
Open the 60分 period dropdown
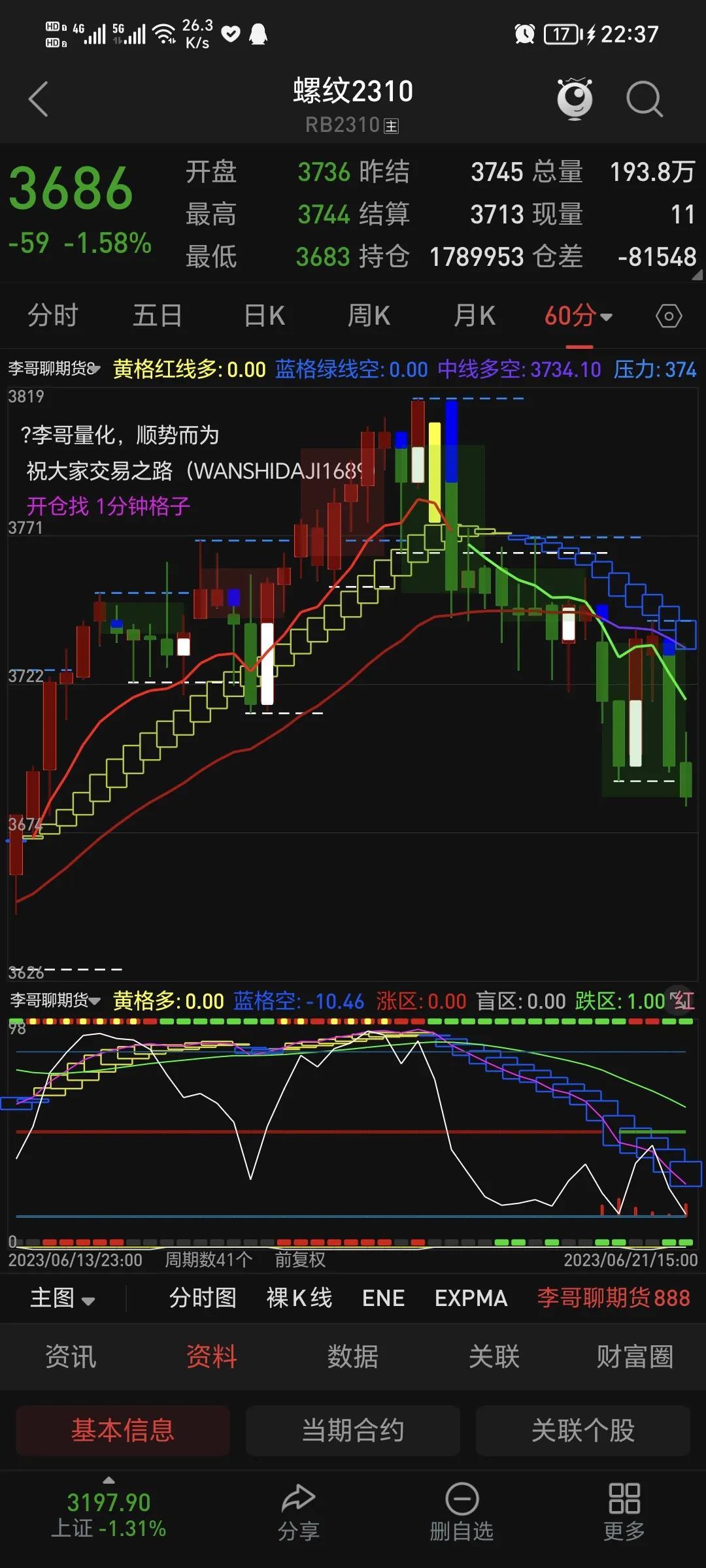579,316
